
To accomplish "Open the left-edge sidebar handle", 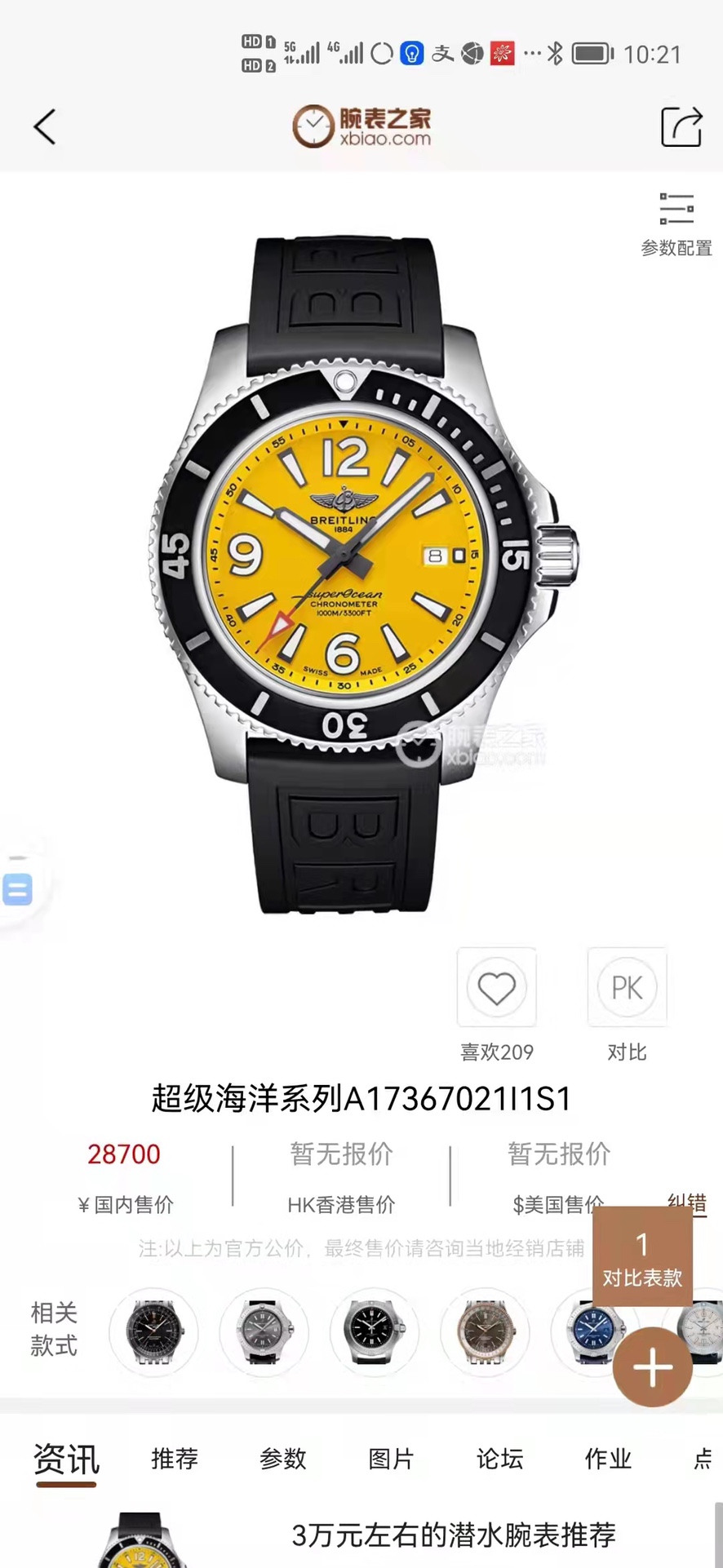I will click(18, 889).
